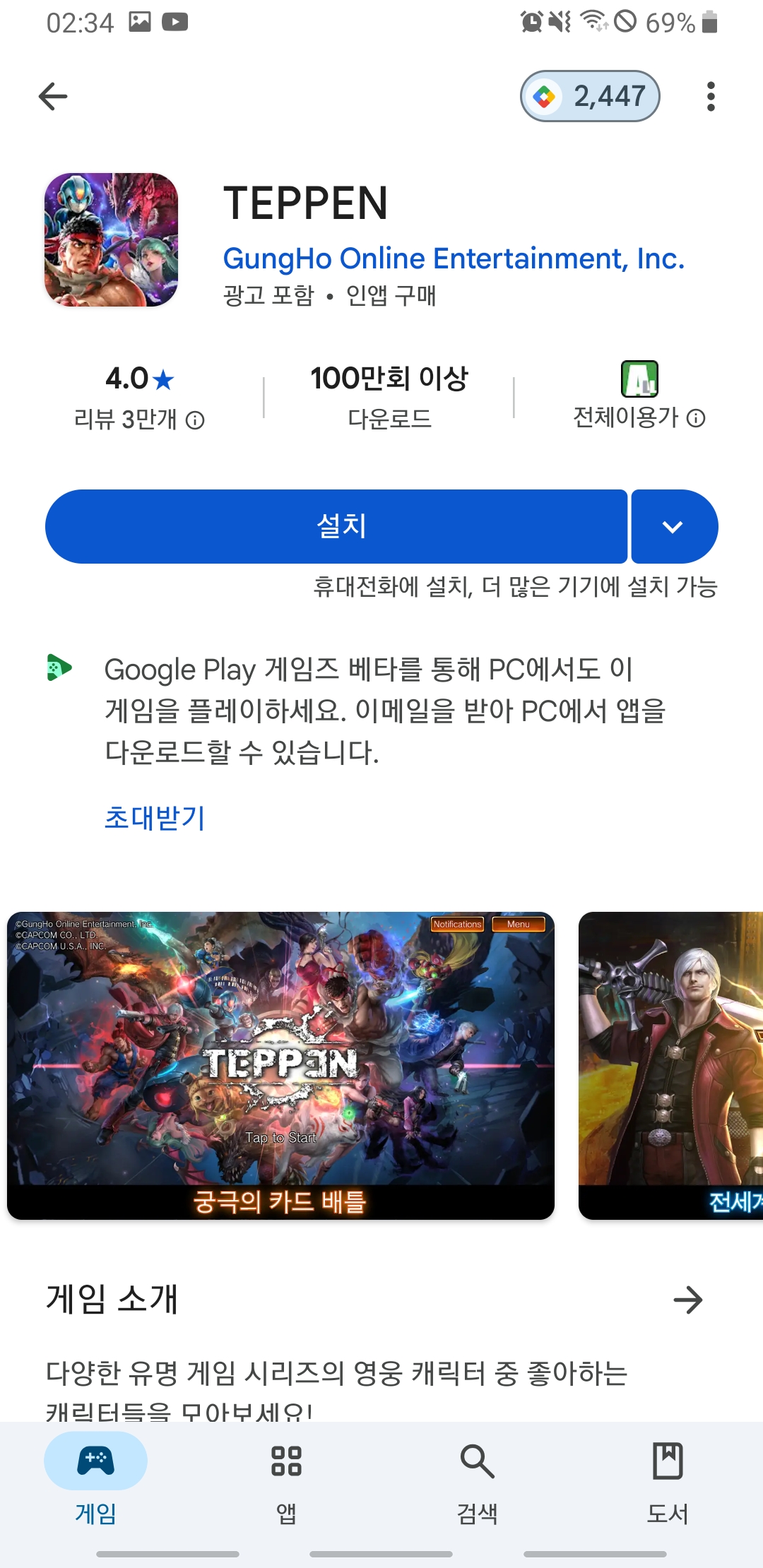
Task: Open the Play Points 2,447 badge
Action: pos(590,97)
